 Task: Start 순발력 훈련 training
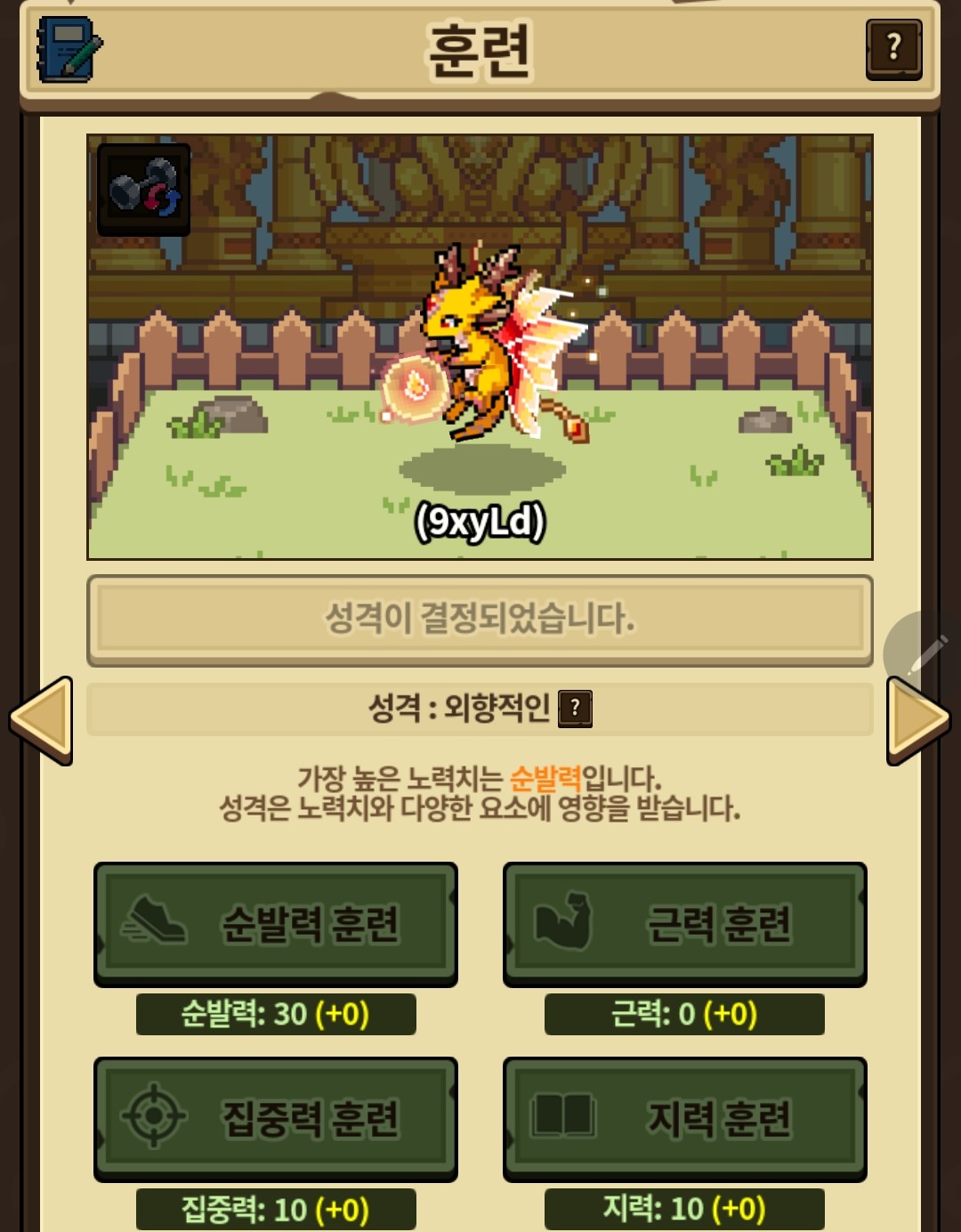(x=276, y=923)
